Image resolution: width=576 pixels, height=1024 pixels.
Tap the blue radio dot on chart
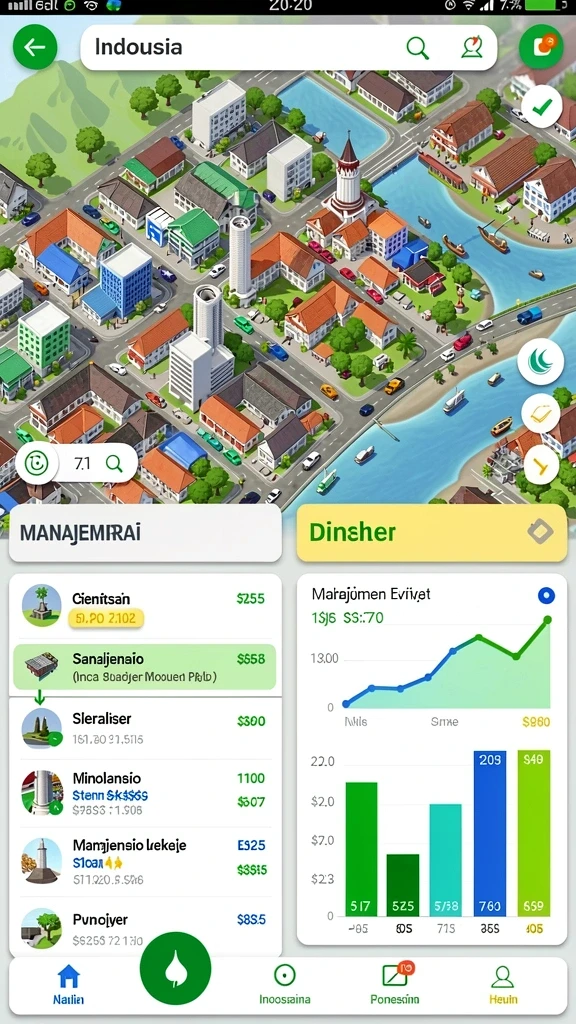coord(546,595)
